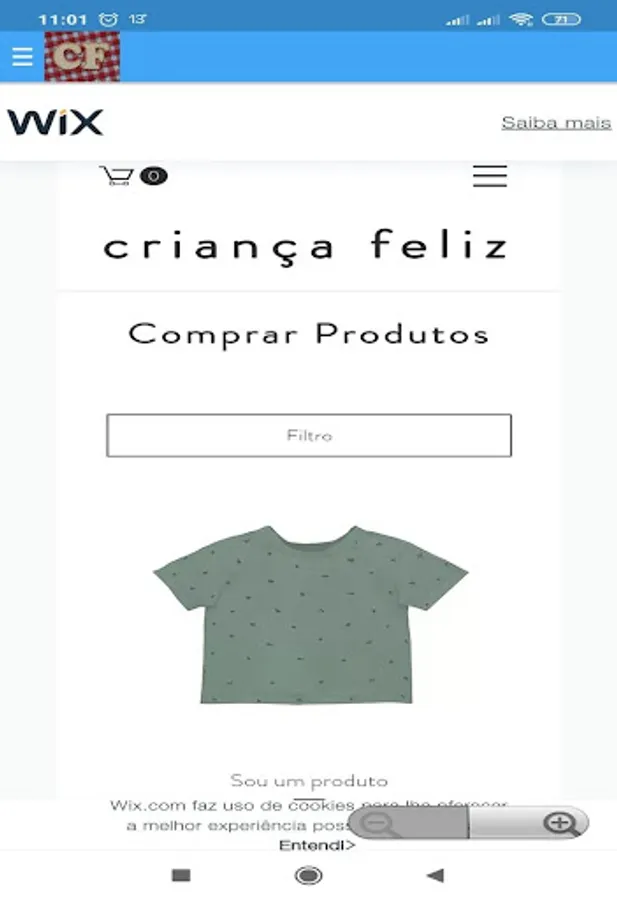The width and height of the screenshot is (617, 900).
Task: Tap the Filtro button
Action: tap(309, 436)
